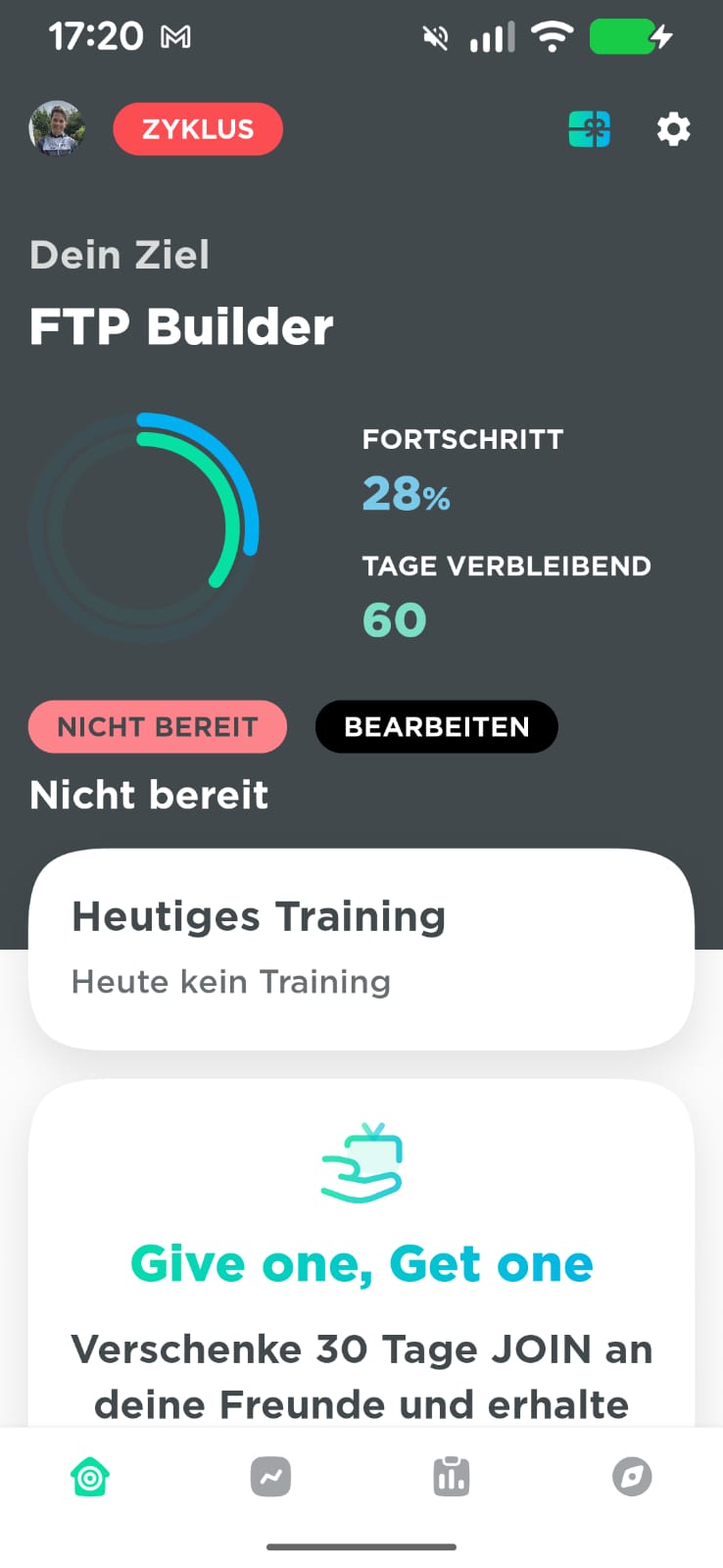Tap the red ZYKLUS chip
Viewport: 723px width, 1568px height.
click(x=198, y=129)
